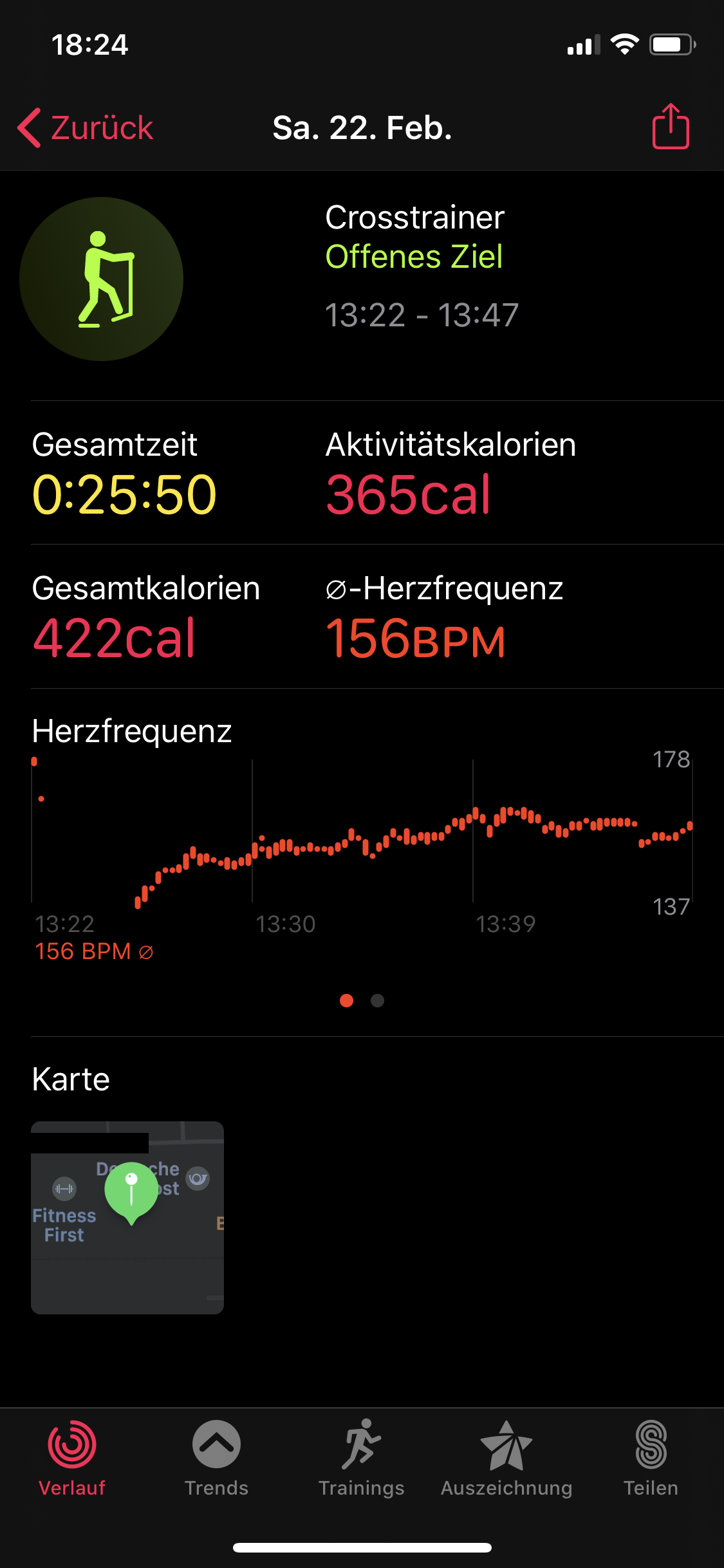This screenshot has height=1568, width=724.
Task: Open the Auszeichnung tab
Action: 506,1458
